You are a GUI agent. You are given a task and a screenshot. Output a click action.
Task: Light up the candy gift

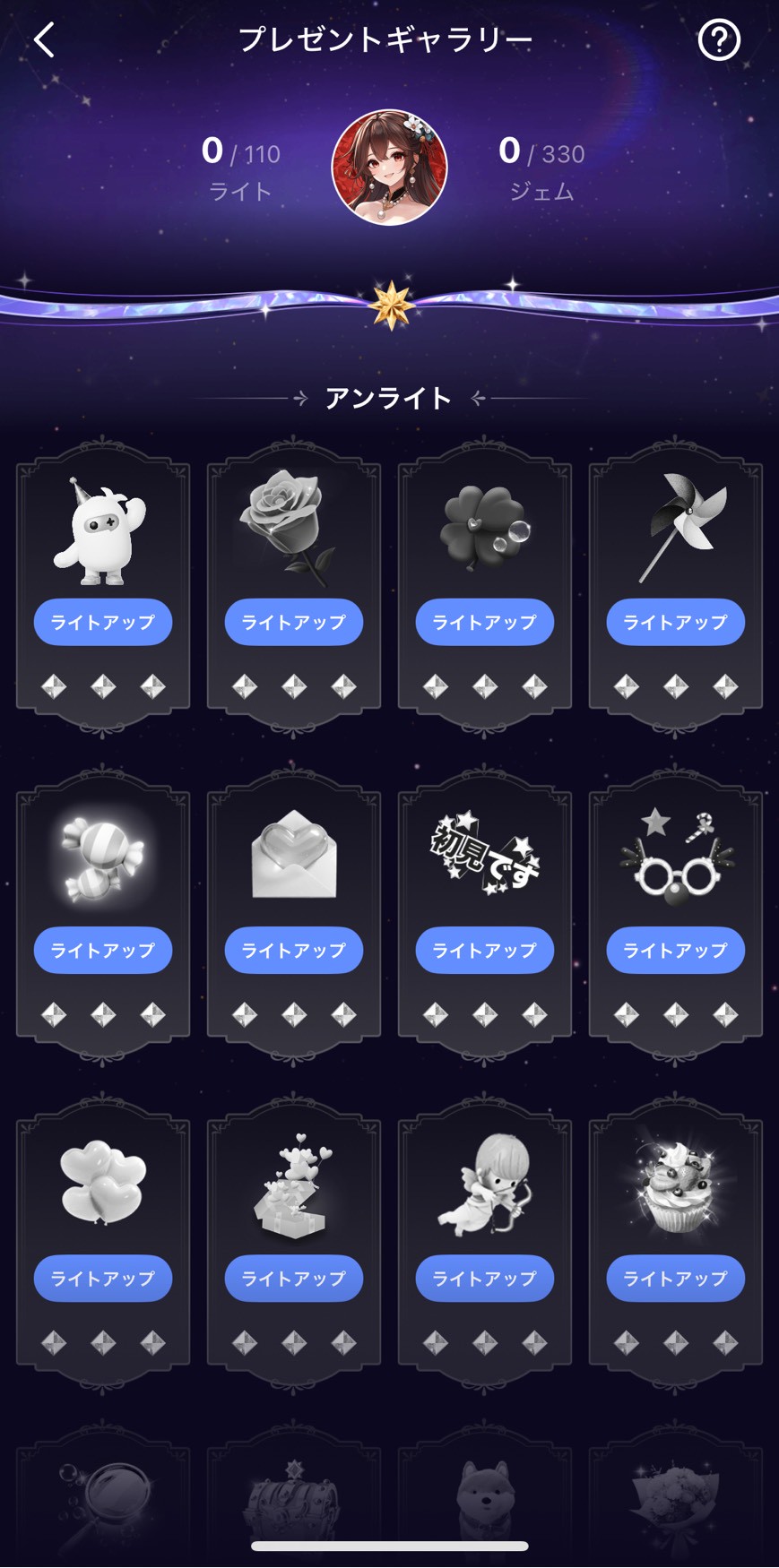(103, 950)
